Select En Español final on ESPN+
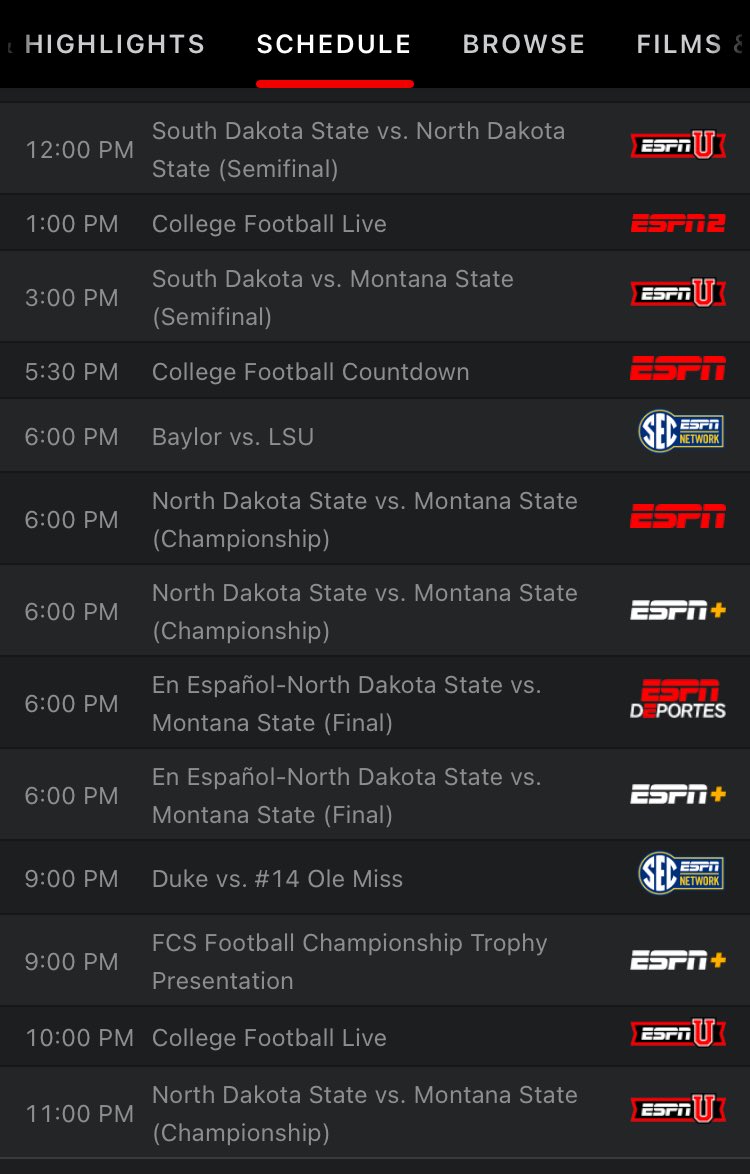 tap(346, 796)
